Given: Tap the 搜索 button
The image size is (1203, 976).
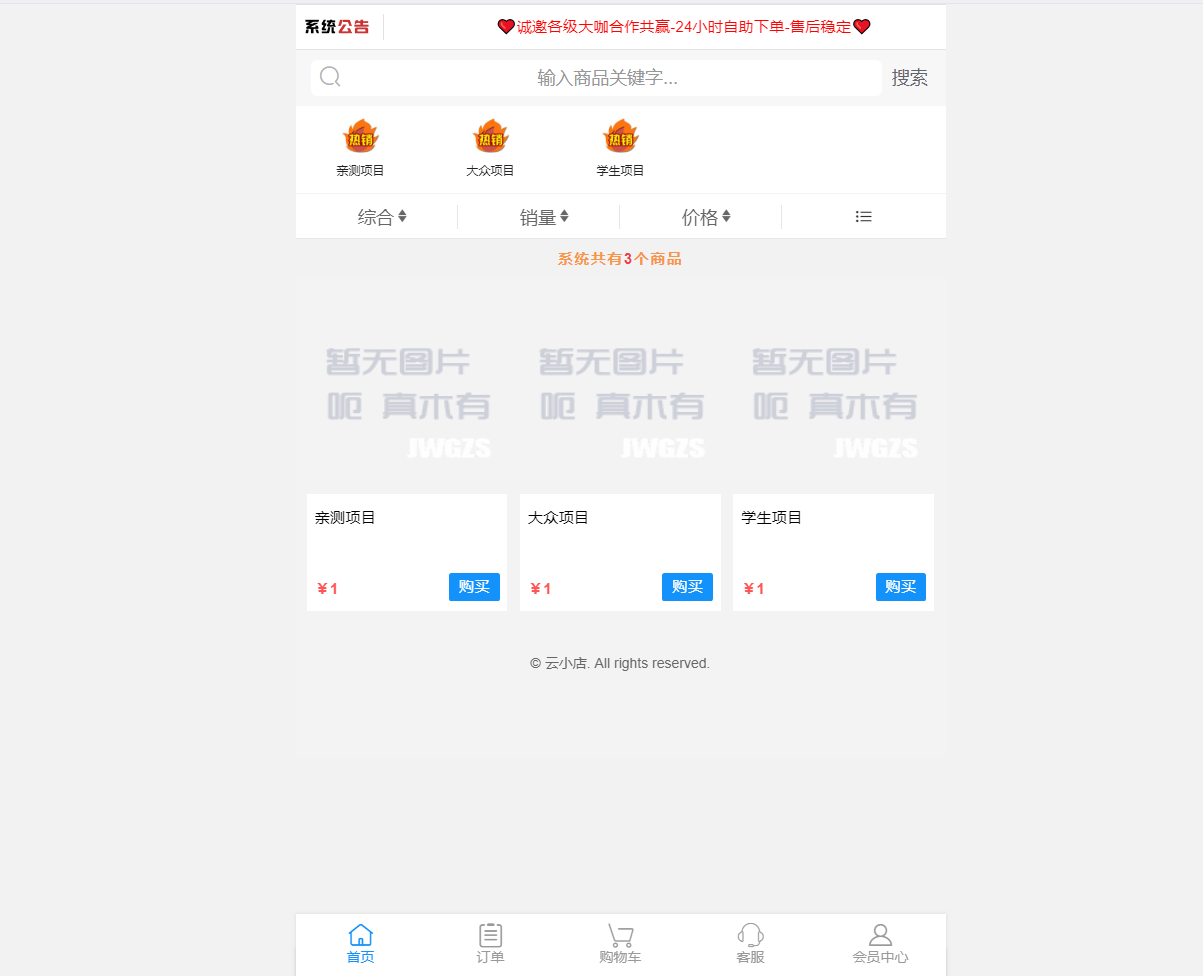Looking at the screenshot, I should coord(909,78).
